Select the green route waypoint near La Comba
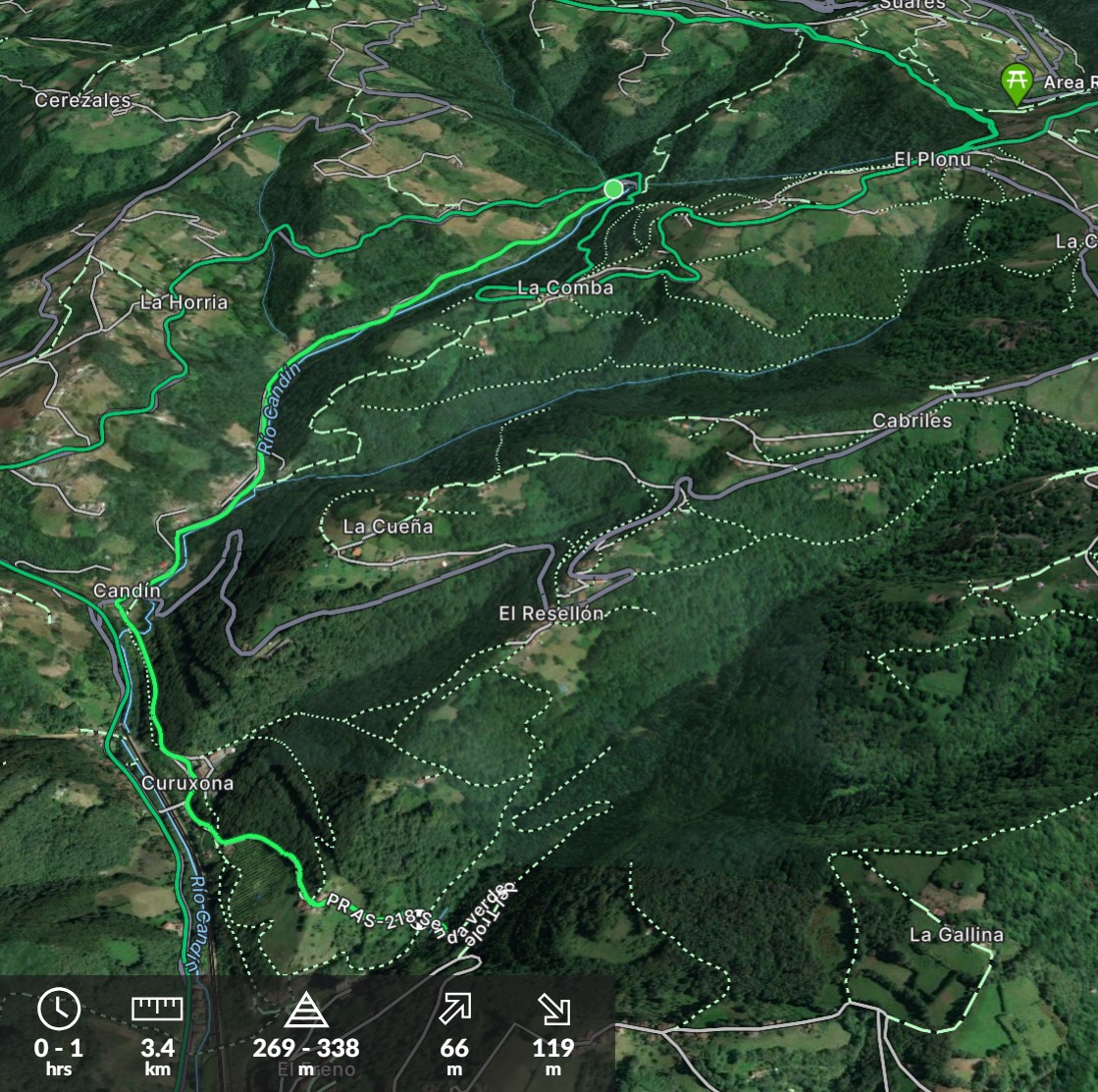 613,188
